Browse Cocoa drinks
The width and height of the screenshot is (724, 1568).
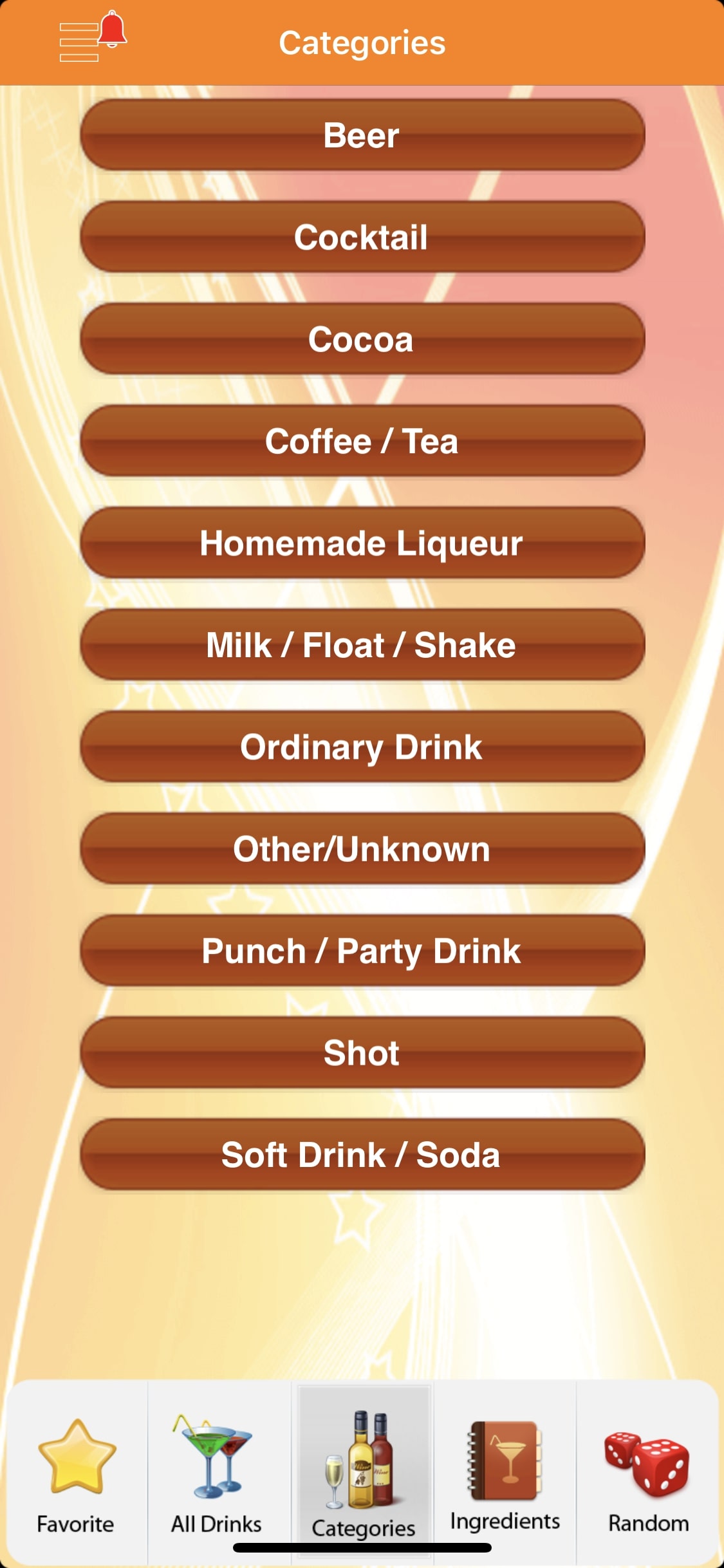362,339
